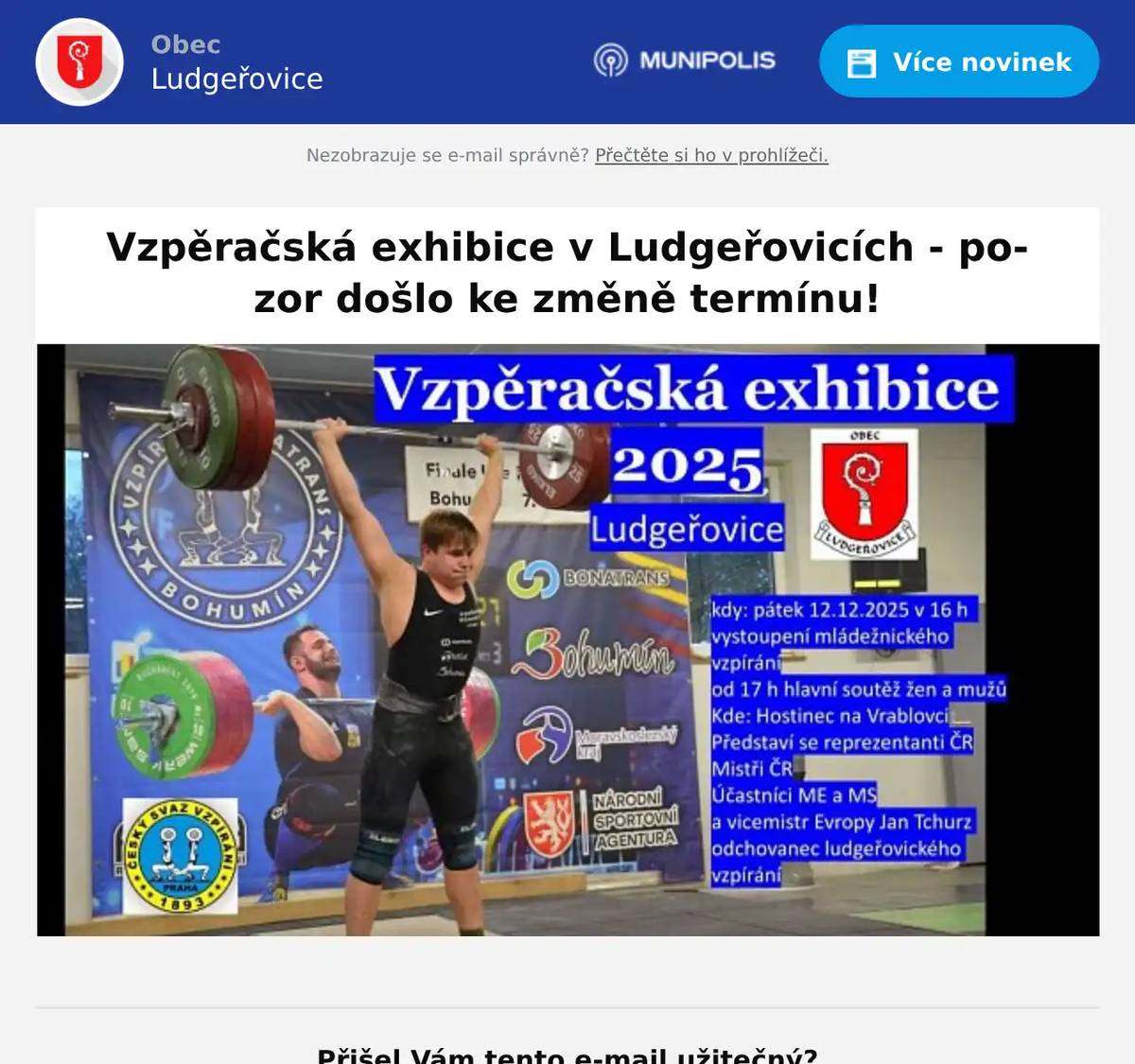1135x1064 pixels.
Task: Open the Vzpěračská exhibice poster image
Action: pyautogui.click(x=567, y=639)
